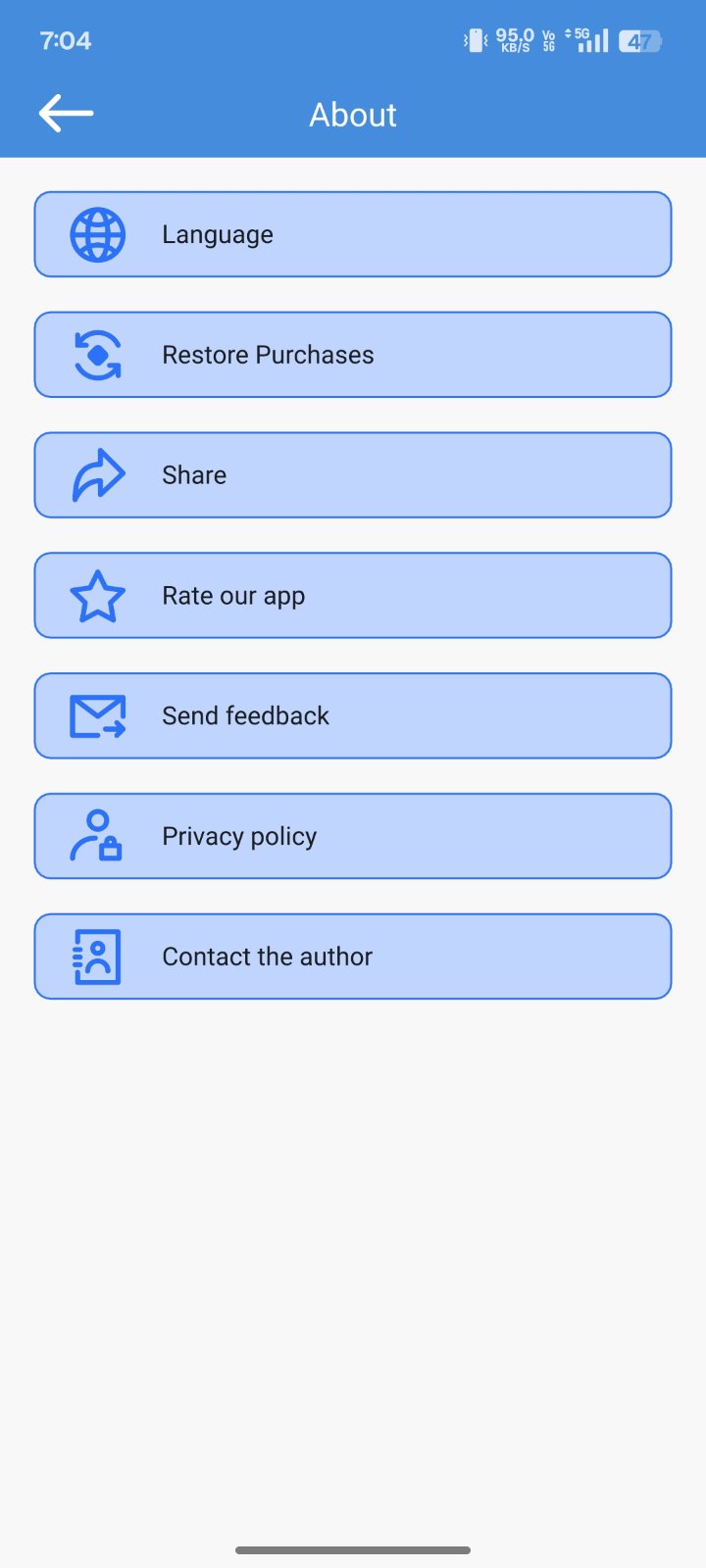Image resolution: width=706 pixels, height=1568 pixels.
Task: Choose Send feedback
Action: click(x=353, y=715)
